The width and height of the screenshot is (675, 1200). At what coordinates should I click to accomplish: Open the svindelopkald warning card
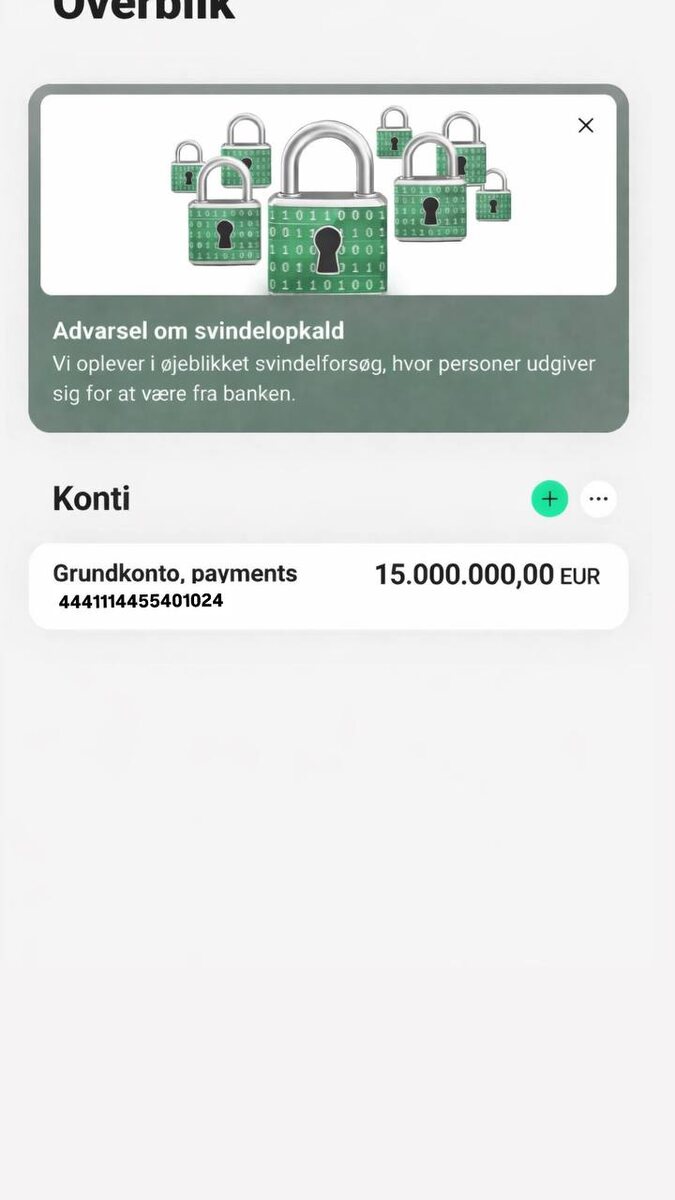pyautogui.click(x=328, y=360)
